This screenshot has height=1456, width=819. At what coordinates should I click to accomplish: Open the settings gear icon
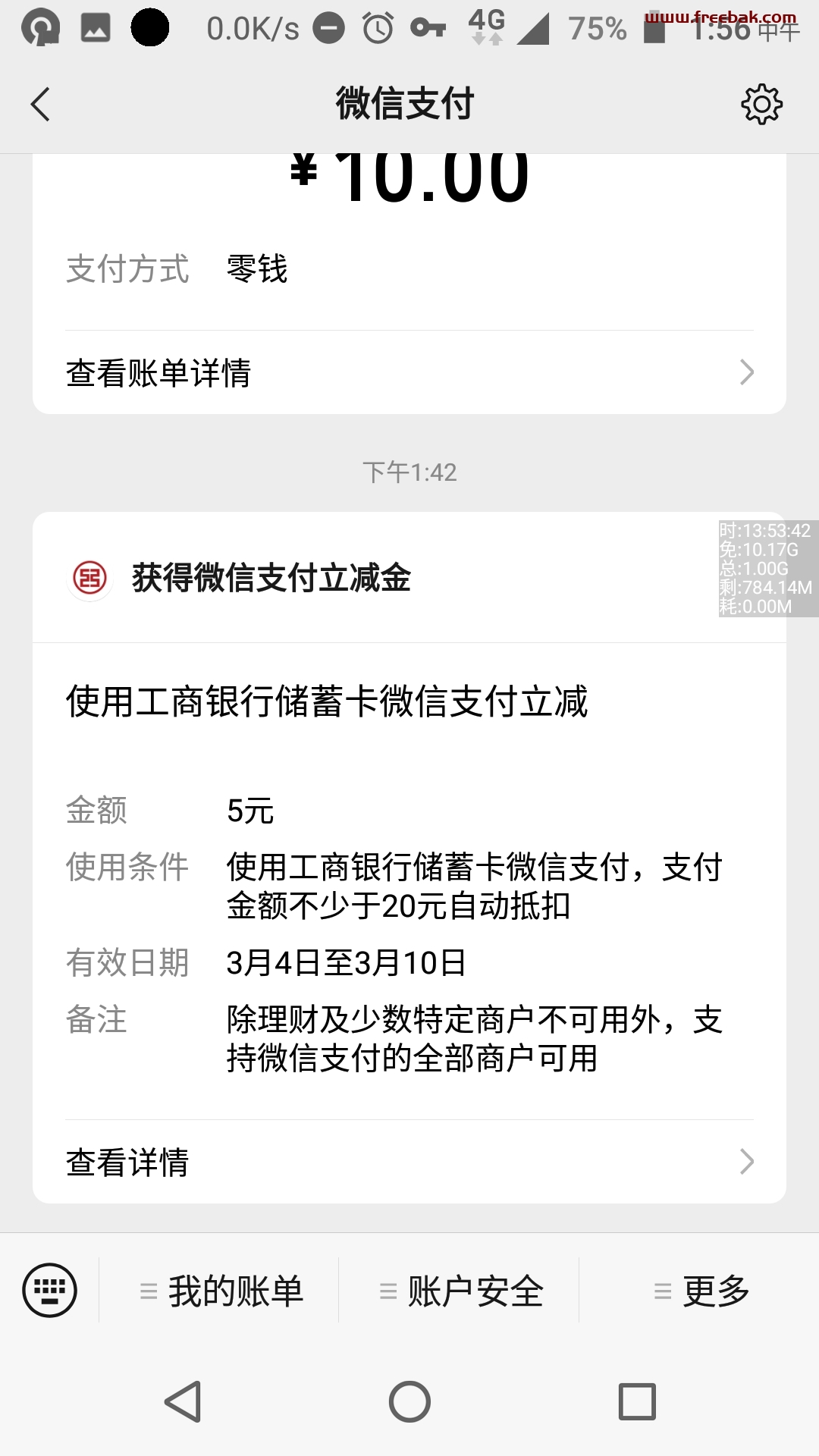(x=761, y=104)
